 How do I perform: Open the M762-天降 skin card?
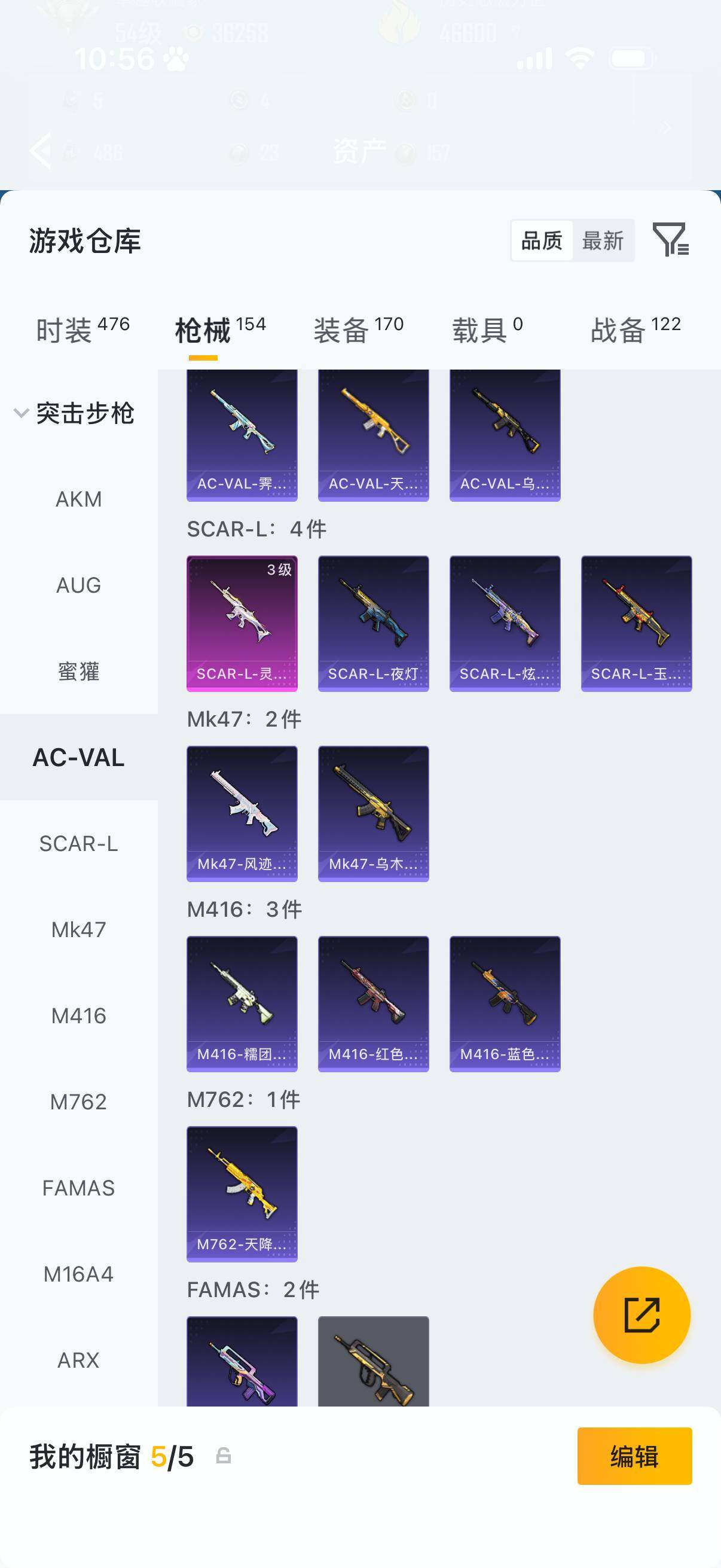(242, 1193)
